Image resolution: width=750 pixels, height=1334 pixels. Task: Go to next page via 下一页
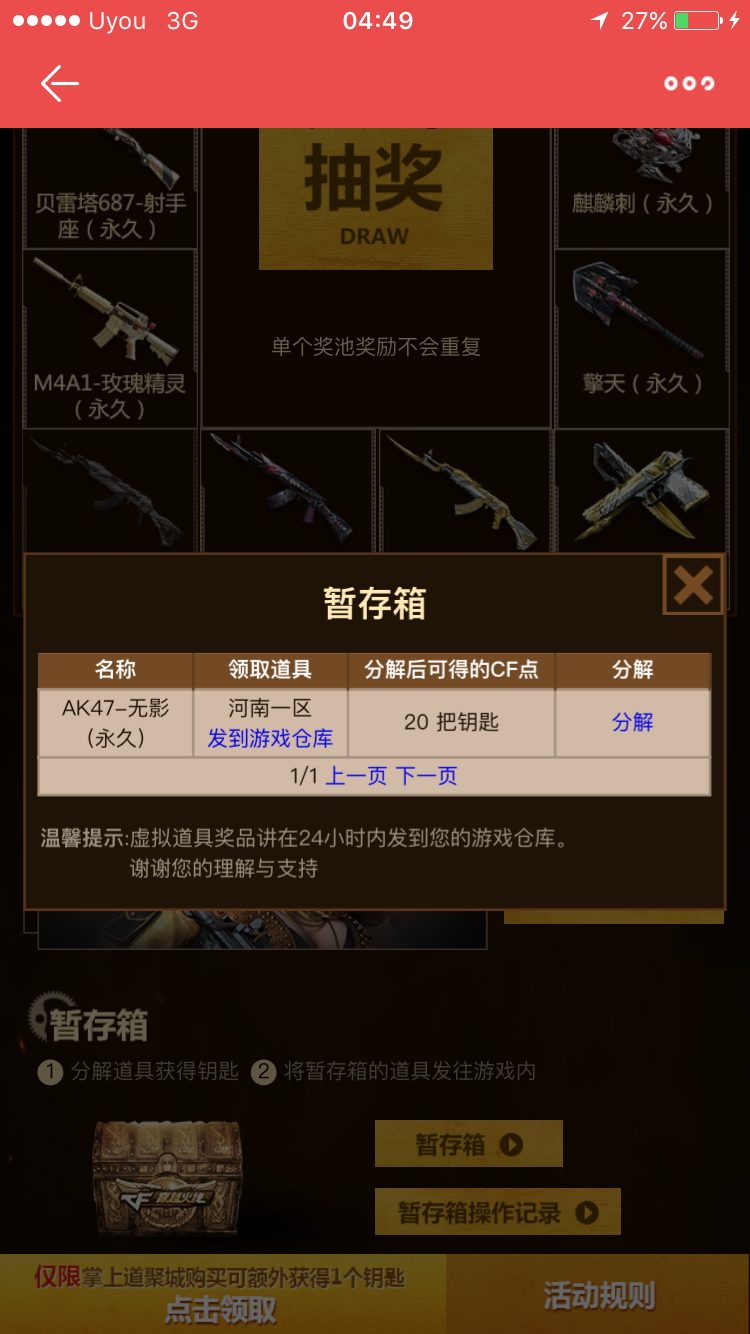point(426,776)
